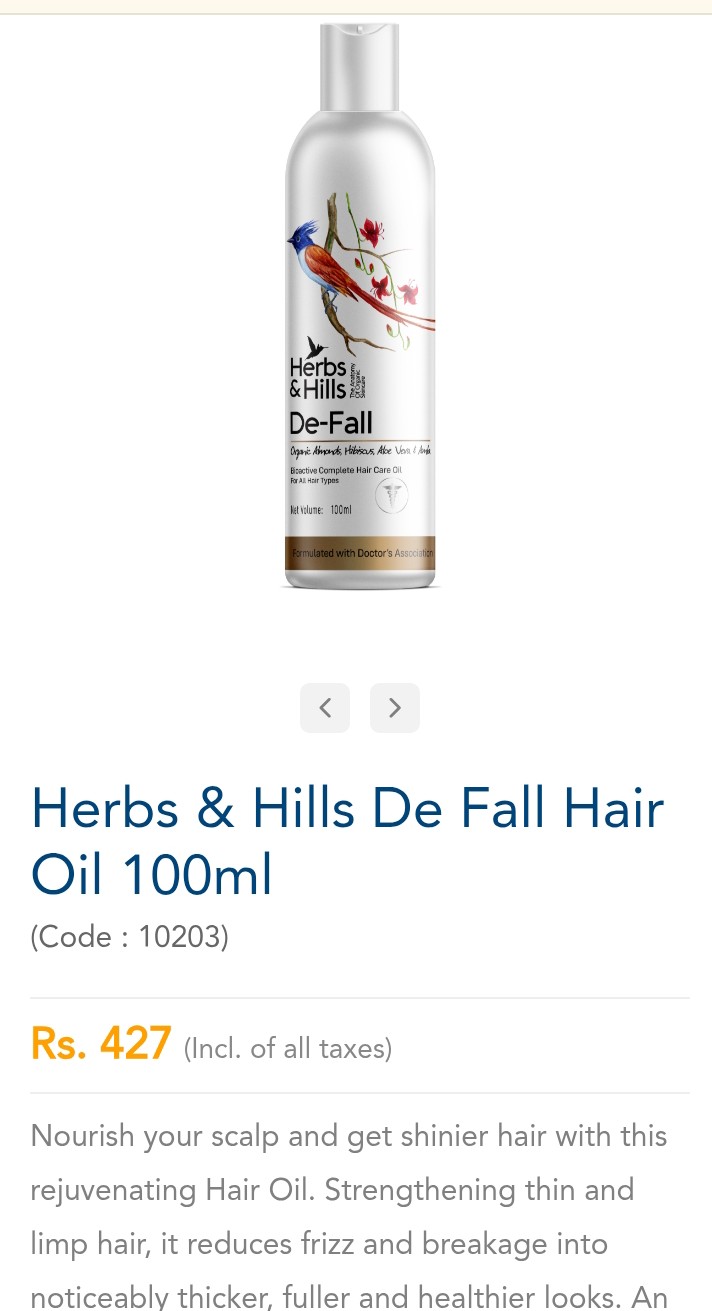This screenshot has height=1311, width=712.
Task: Open the De-Fall hair oil product photo
Action: 360,310
